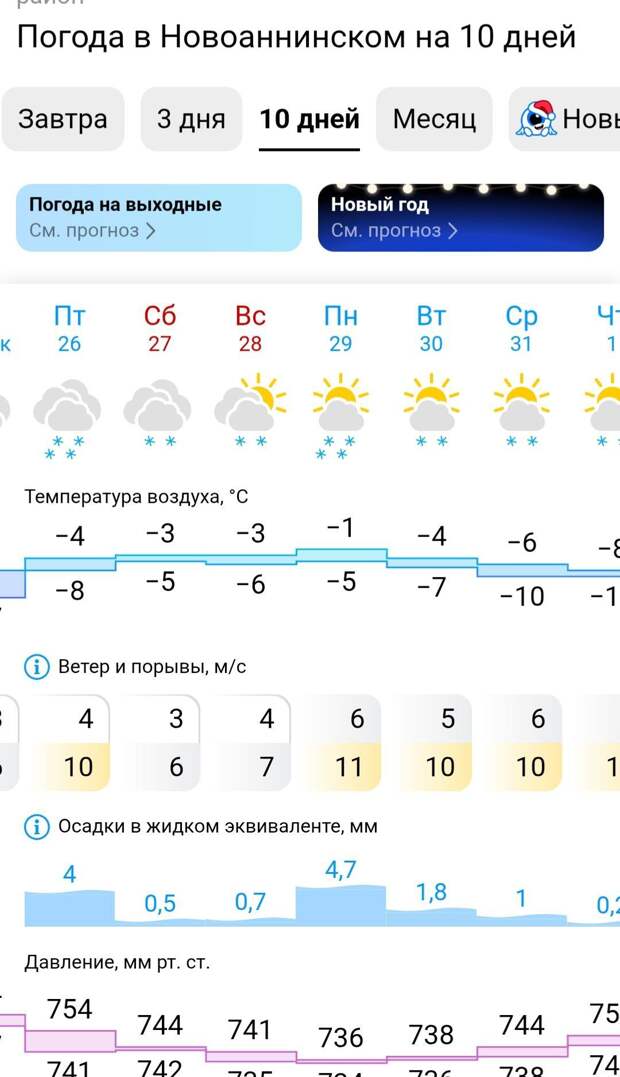Image resolution: width=620 pixels, height=1077 pixels.
Task: Switch to the Завтра tab
Action: click(x=63, y=120)
